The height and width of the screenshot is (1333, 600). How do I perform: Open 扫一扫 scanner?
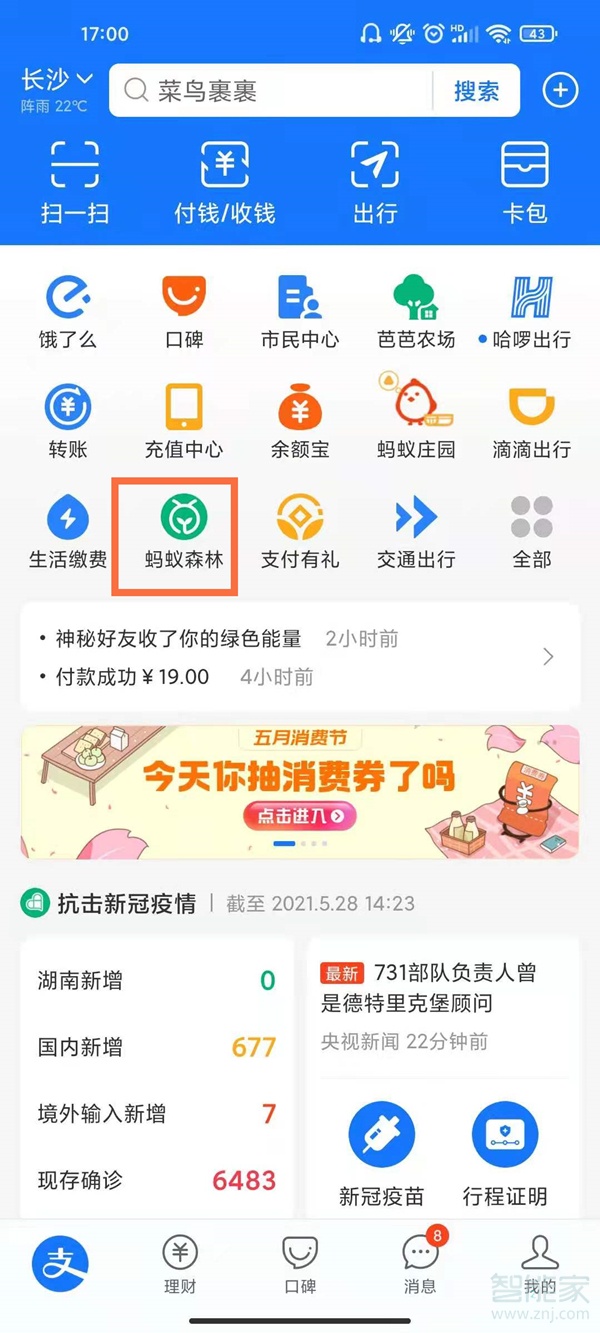(75, 180)
